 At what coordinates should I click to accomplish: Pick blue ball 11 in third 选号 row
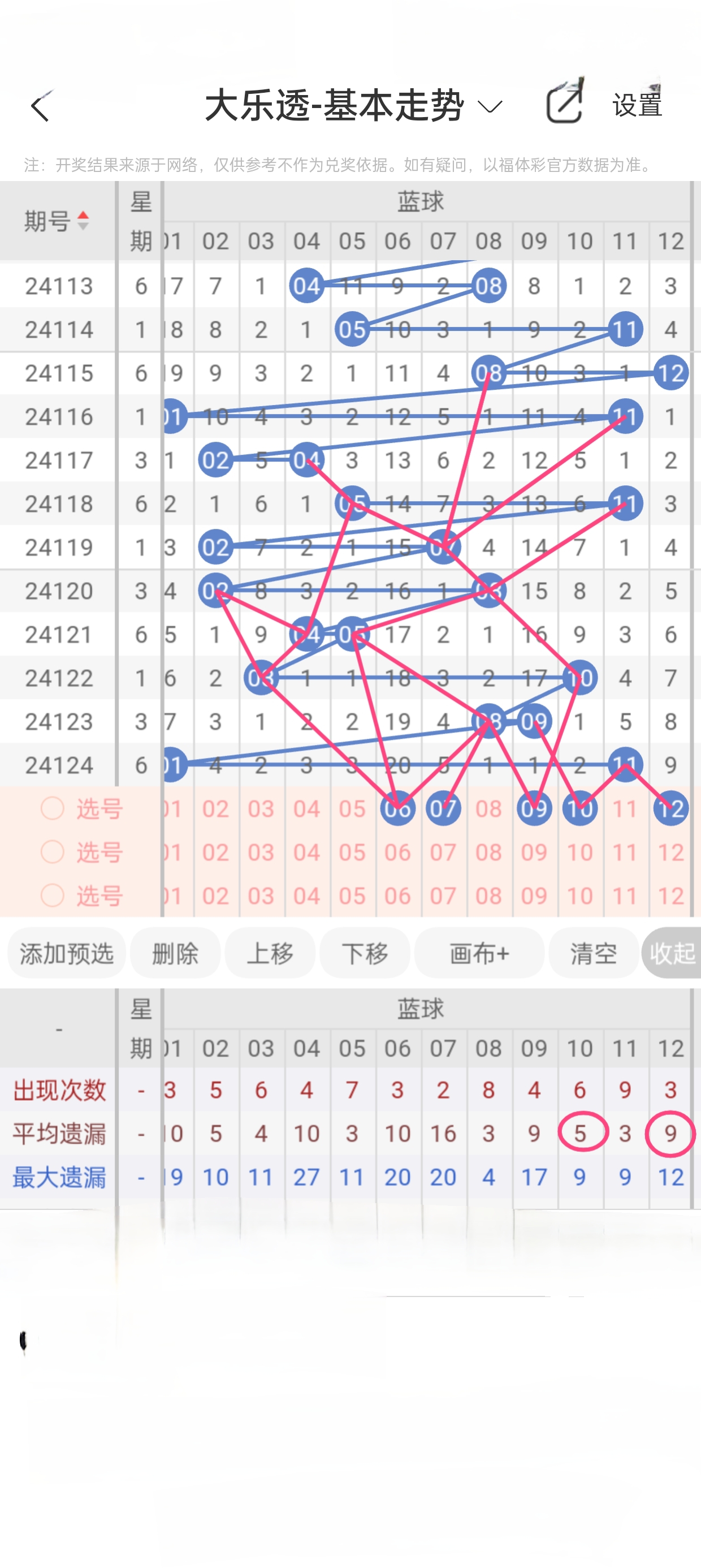625,896
